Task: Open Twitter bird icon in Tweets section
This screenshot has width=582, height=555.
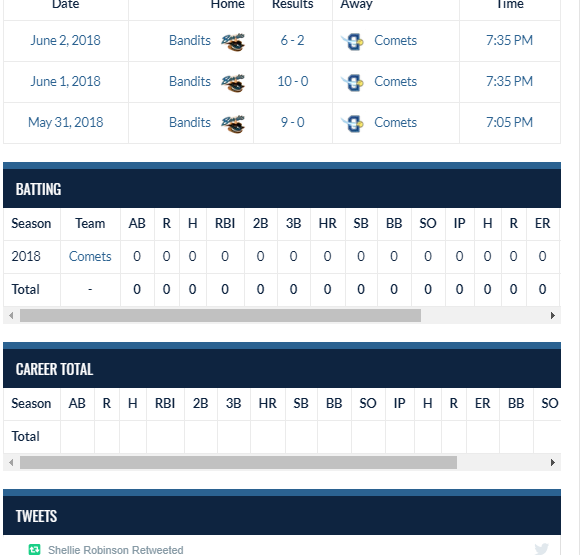Action: 542,549
